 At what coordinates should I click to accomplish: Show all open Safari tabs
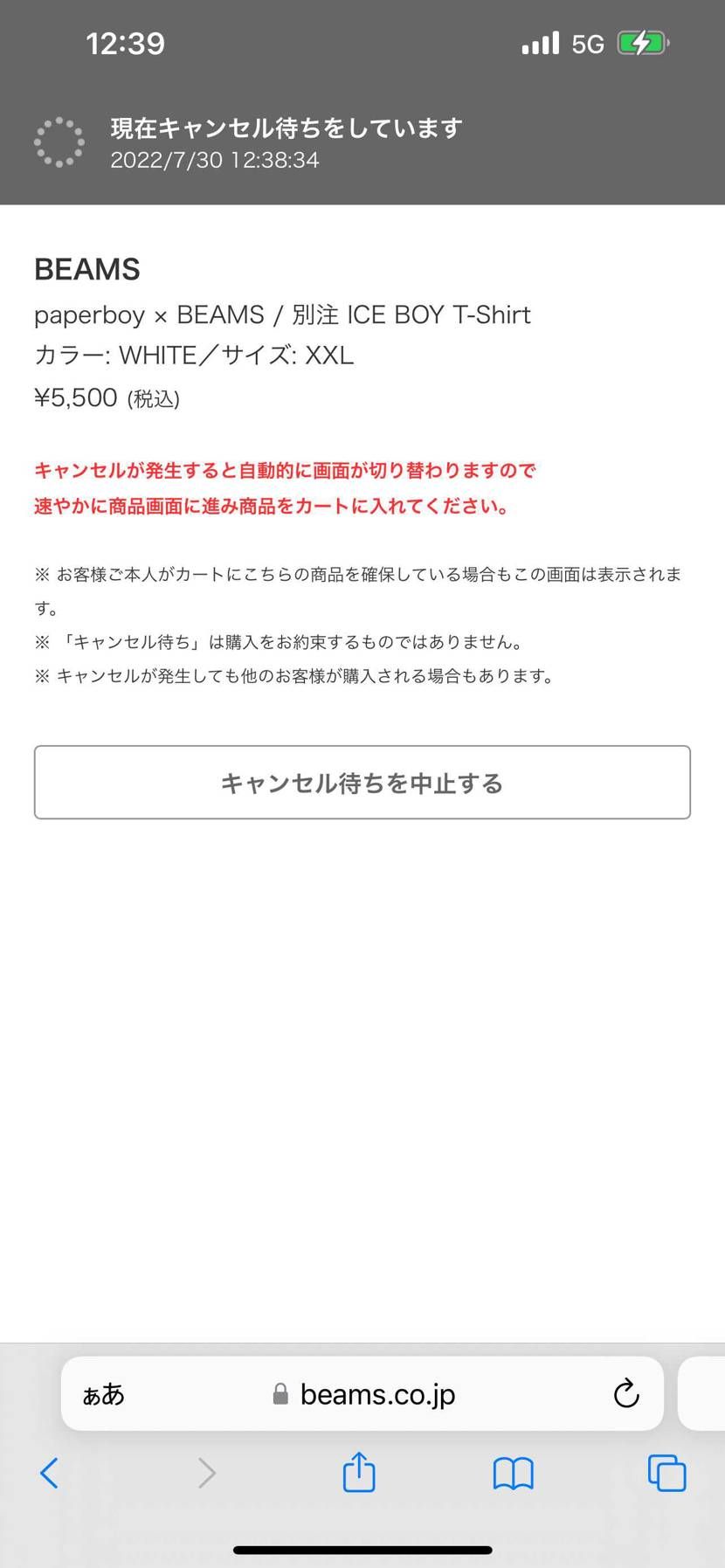click(x=666, y=1474)
